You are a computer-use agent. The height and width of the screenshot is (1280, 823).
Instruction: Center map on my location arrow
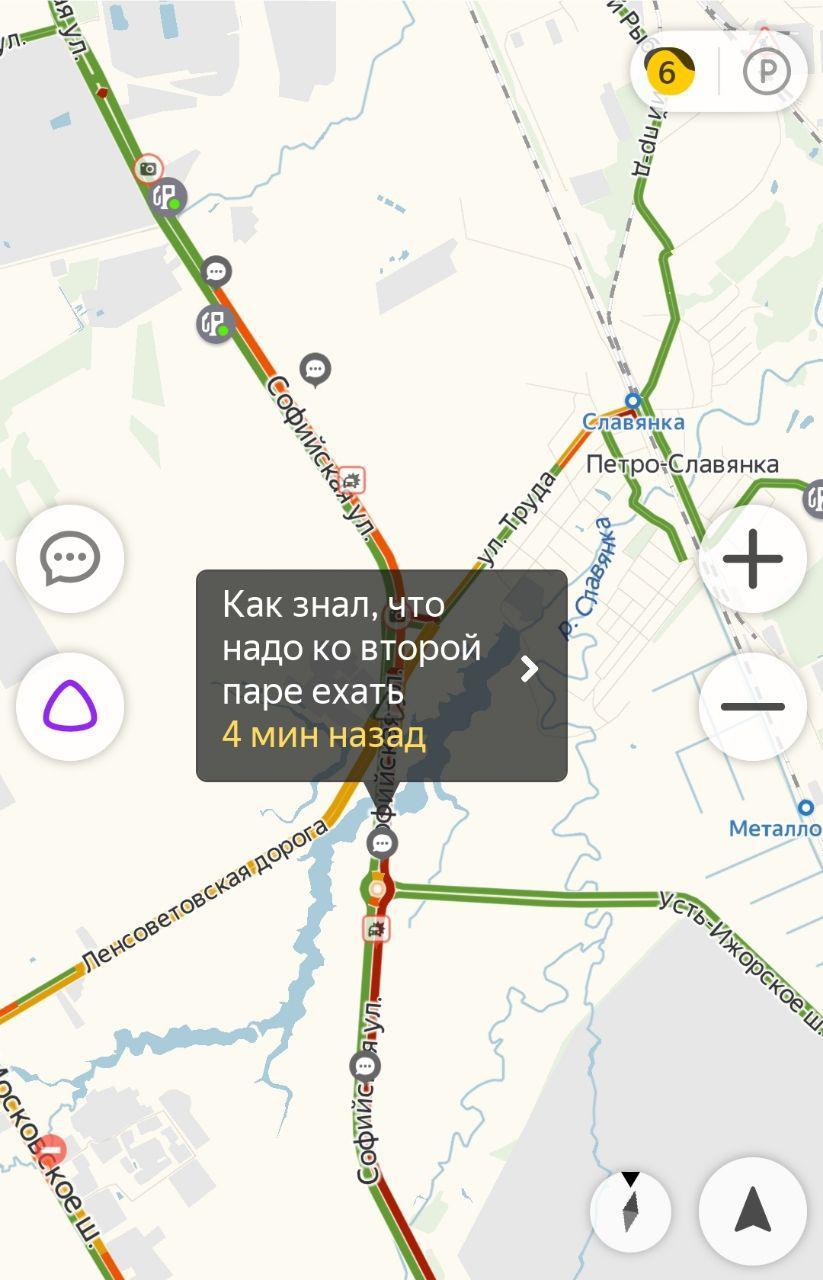[x=752, y=1212]
